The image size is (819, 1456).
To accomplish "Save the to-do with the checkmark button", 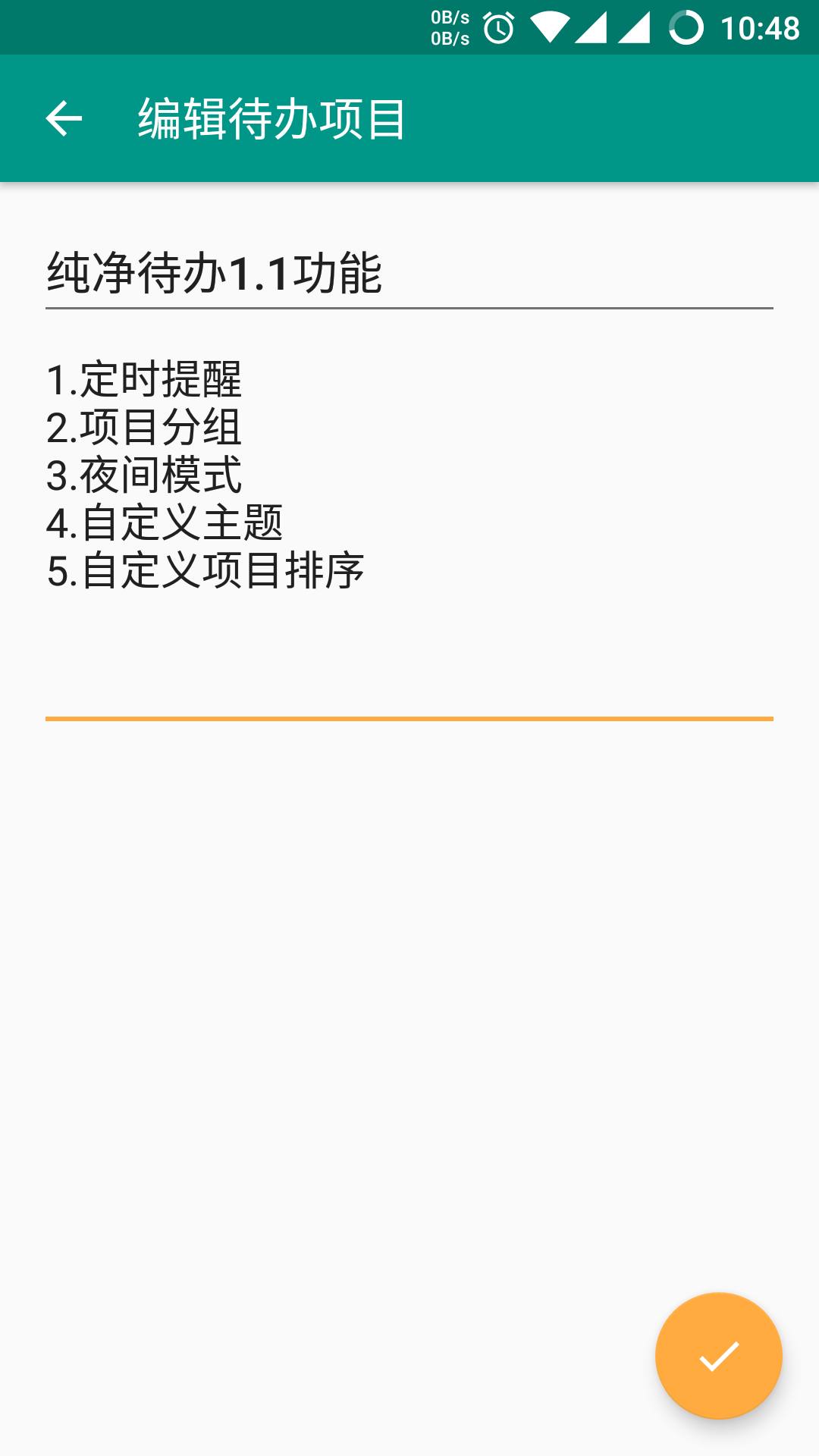I will coord(718,1356).
